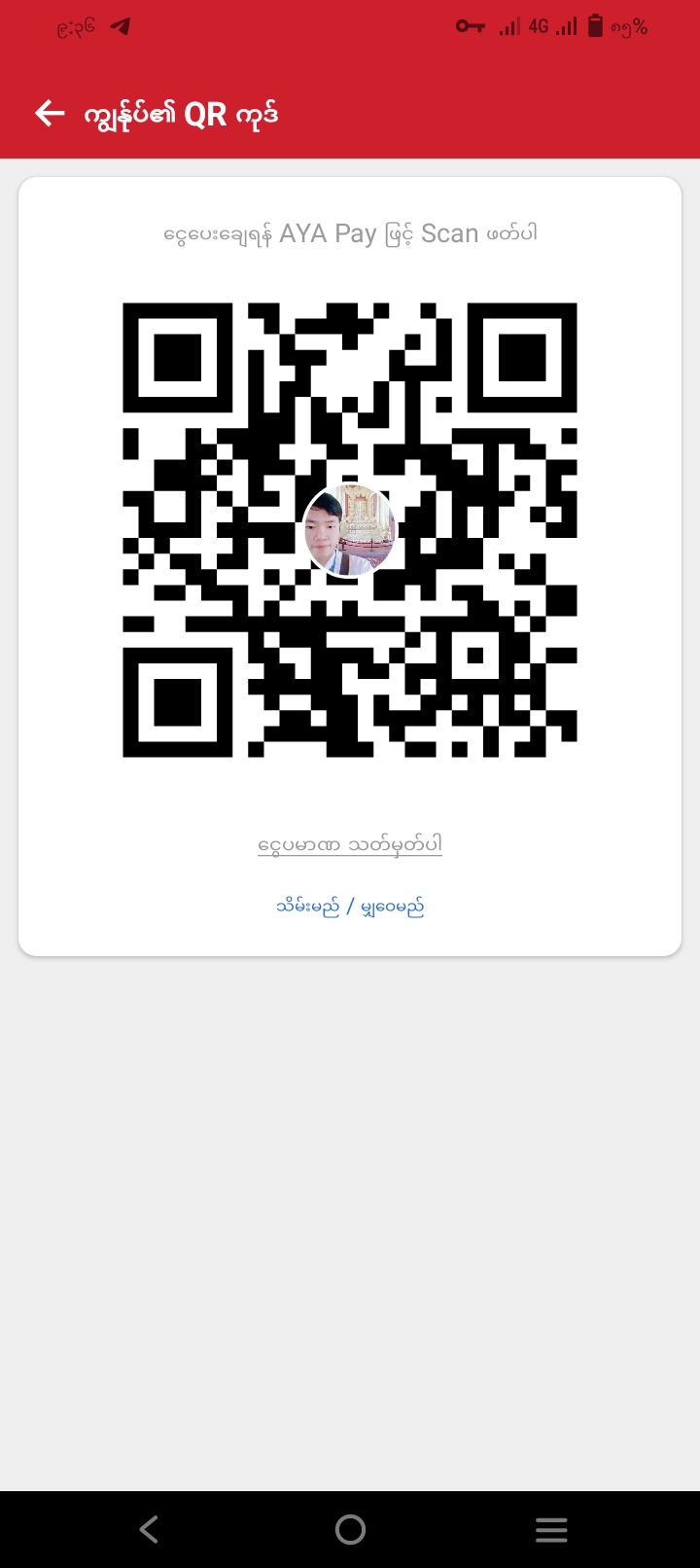This screenshot has height=1568, width=700.
Task: Go back using the app bar arrow
Action: click(x=50, y=114)
